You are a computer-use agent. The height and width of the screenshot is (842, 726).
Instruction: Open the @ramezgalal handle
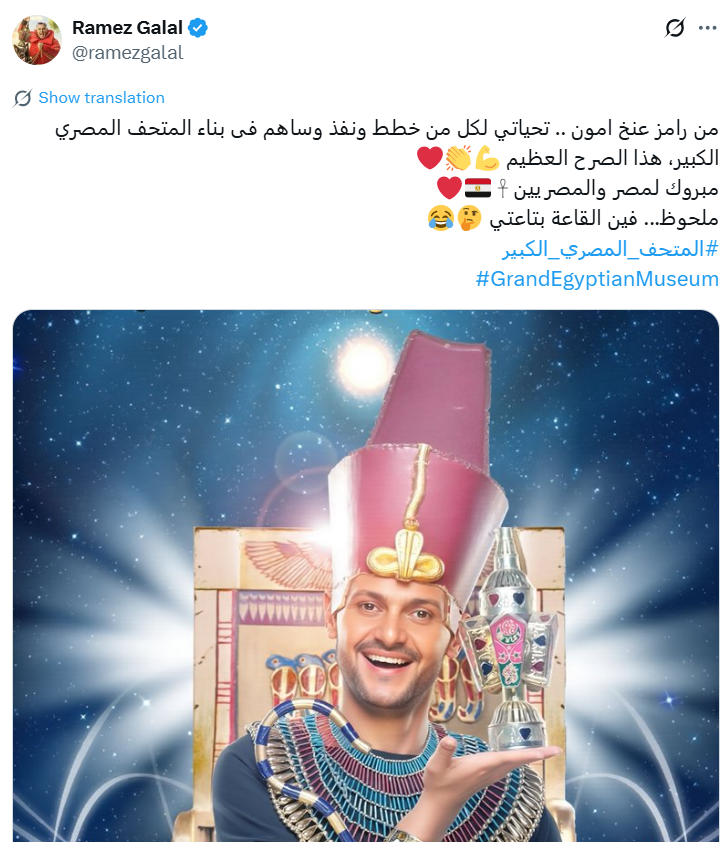[128, 53]
